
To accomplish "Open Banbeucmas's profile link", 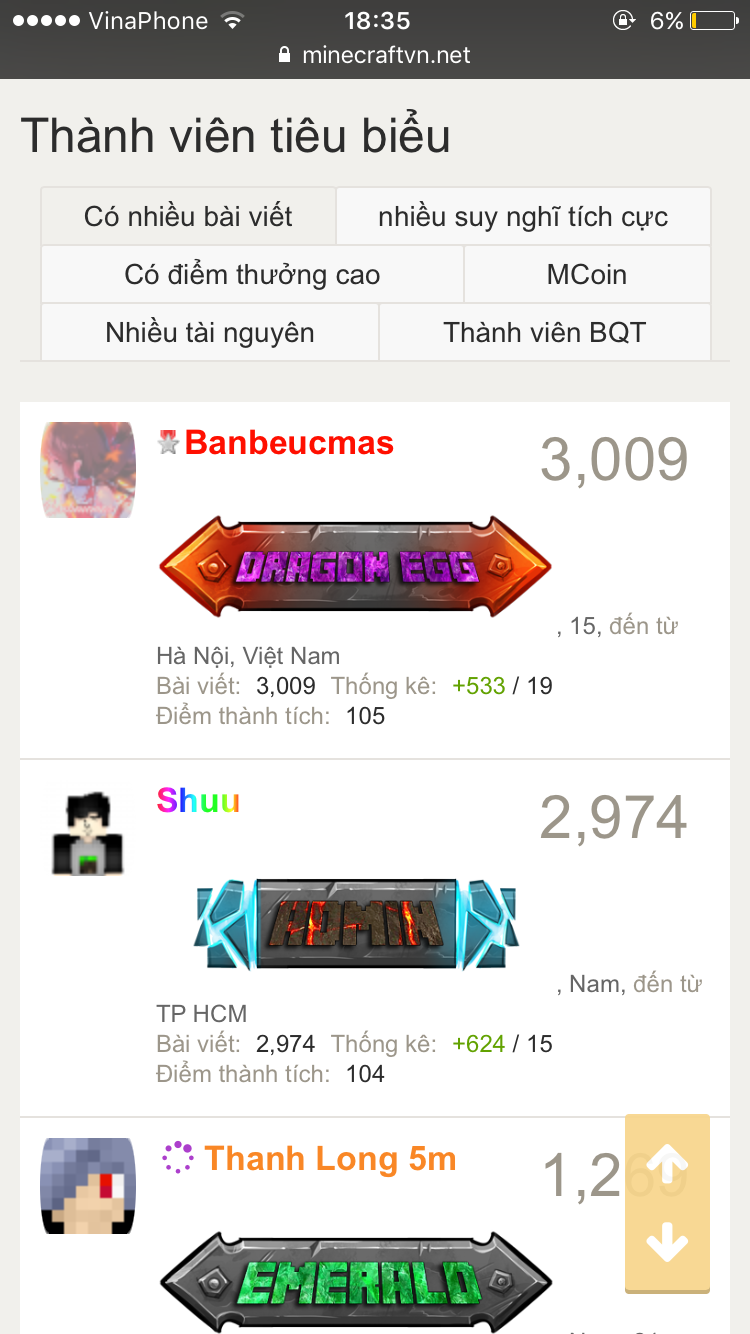I will [x=289, y=442].
